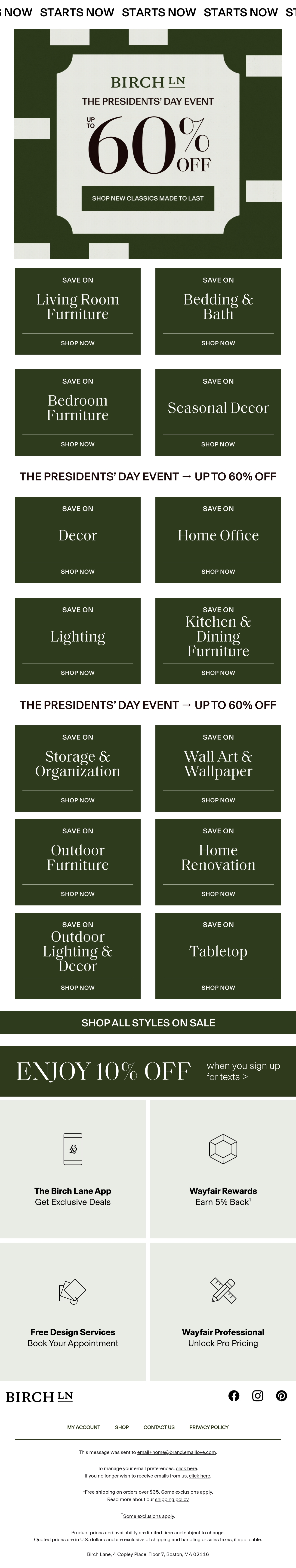296x1568 pixels.
Task: Sign up for texts for 10% off
Action: click(148, 1071)
